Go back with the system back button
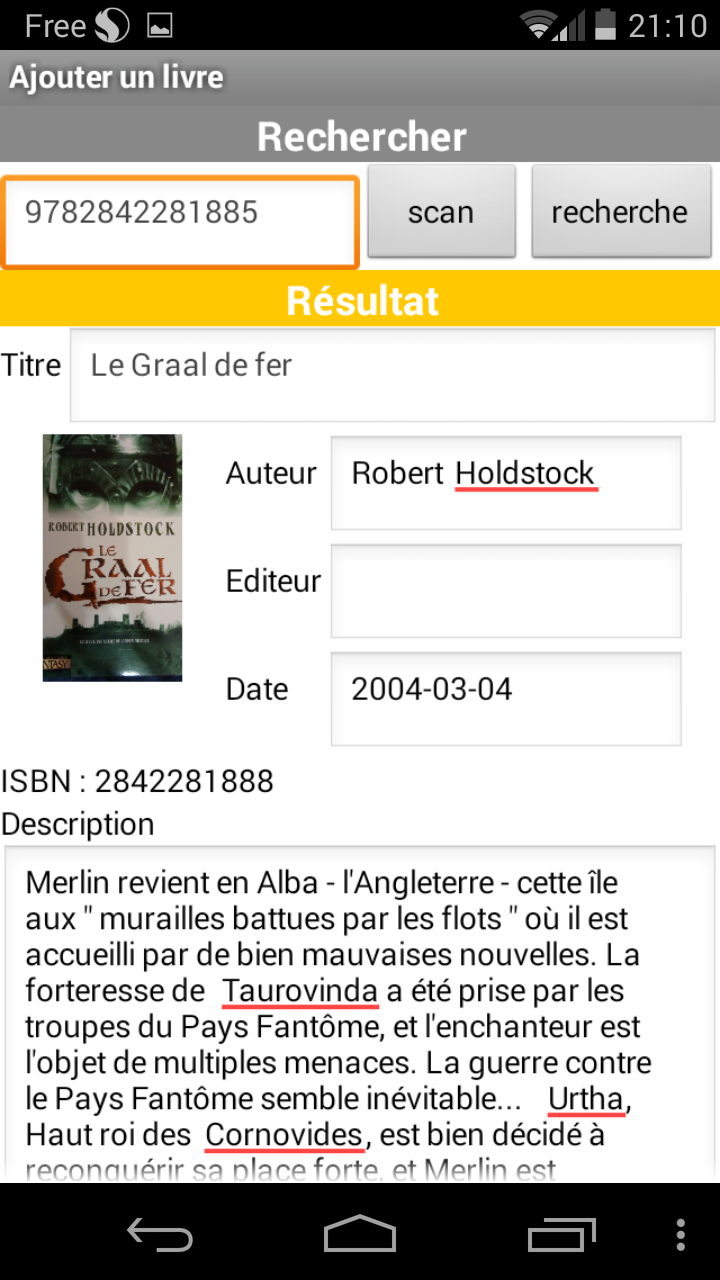The image size is (720, 1280). pos(160,1233)
